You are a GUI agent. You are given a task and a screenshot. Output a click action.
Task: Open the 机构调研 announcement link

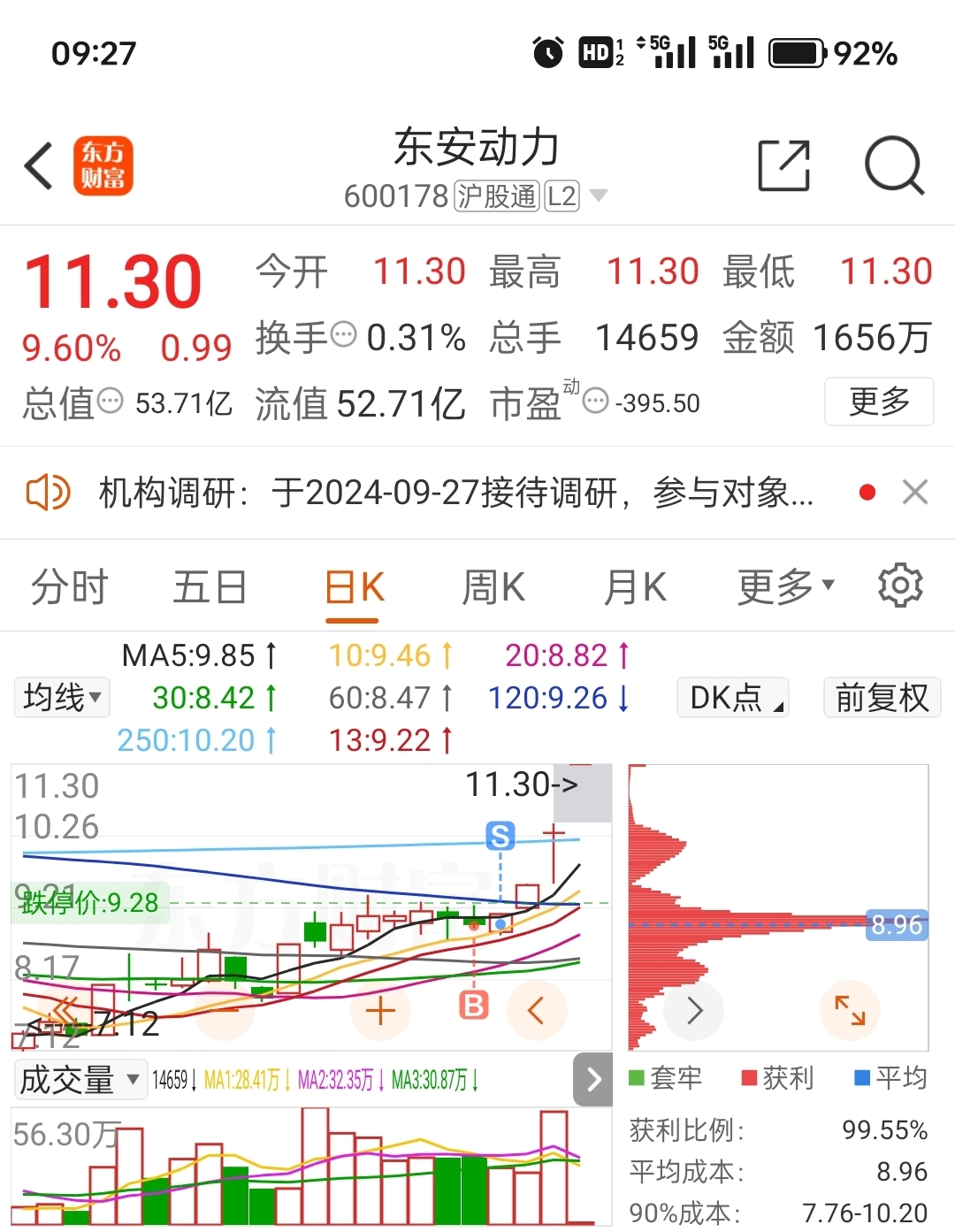pos(455,493)
